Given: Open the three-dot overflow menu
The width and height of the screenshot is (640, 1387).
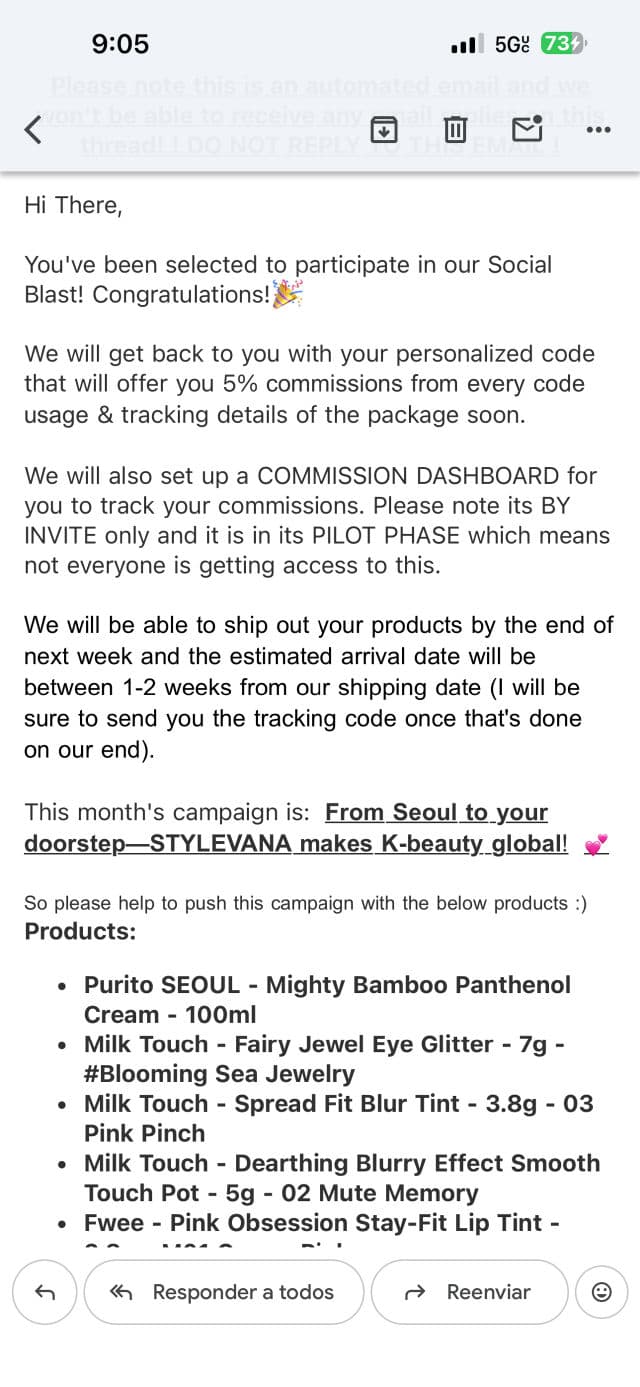Looking at the screenshot, I should pos(598,130).
